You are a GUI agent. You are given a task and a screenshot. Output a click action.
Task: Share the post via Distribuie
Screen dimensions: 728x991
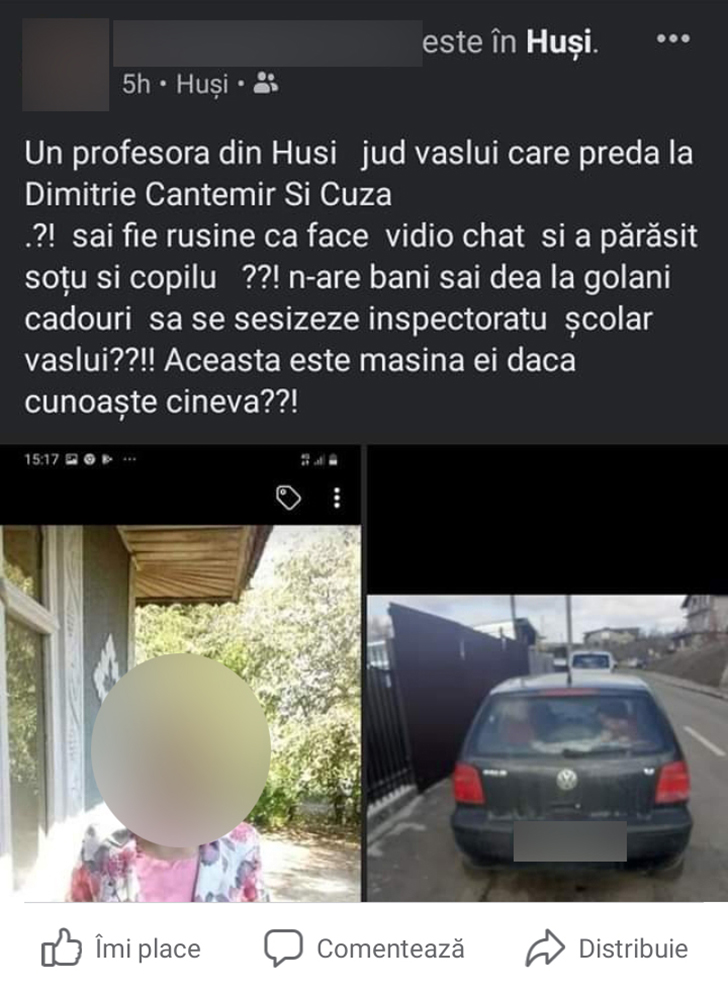(x=608, y=948)
